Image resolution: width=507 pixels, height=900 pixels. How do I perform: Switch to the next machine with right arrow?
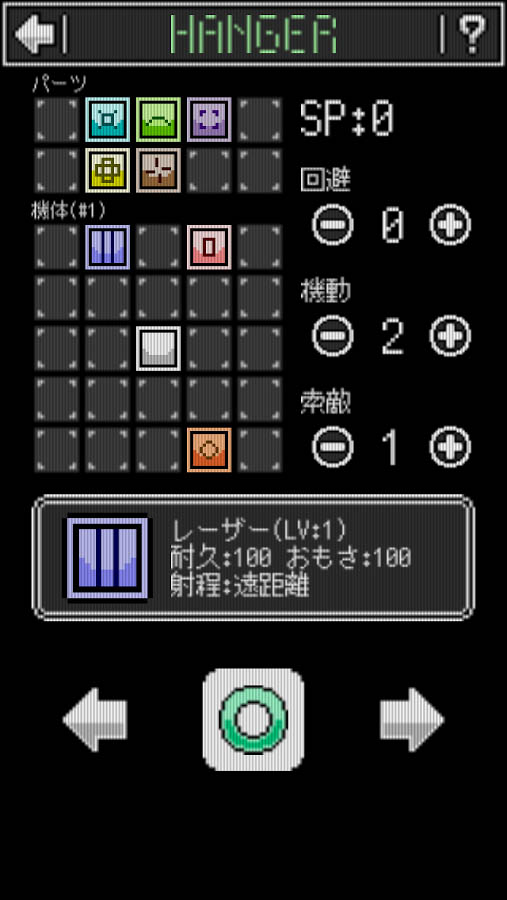point(412,719)
